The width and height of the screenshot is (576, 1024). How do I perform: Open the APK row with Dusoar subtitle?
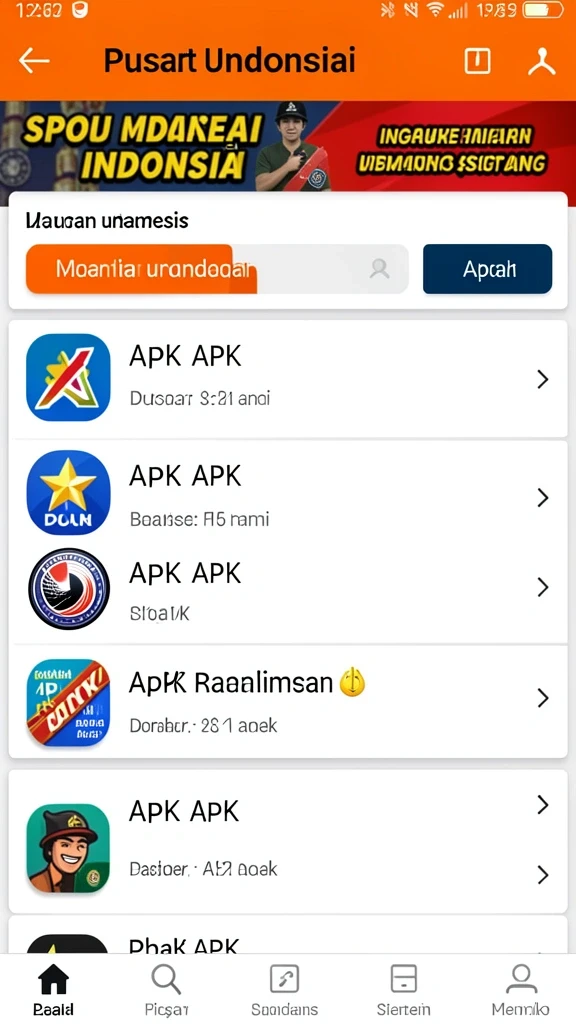pyautogui.click(x=288, y=378)
